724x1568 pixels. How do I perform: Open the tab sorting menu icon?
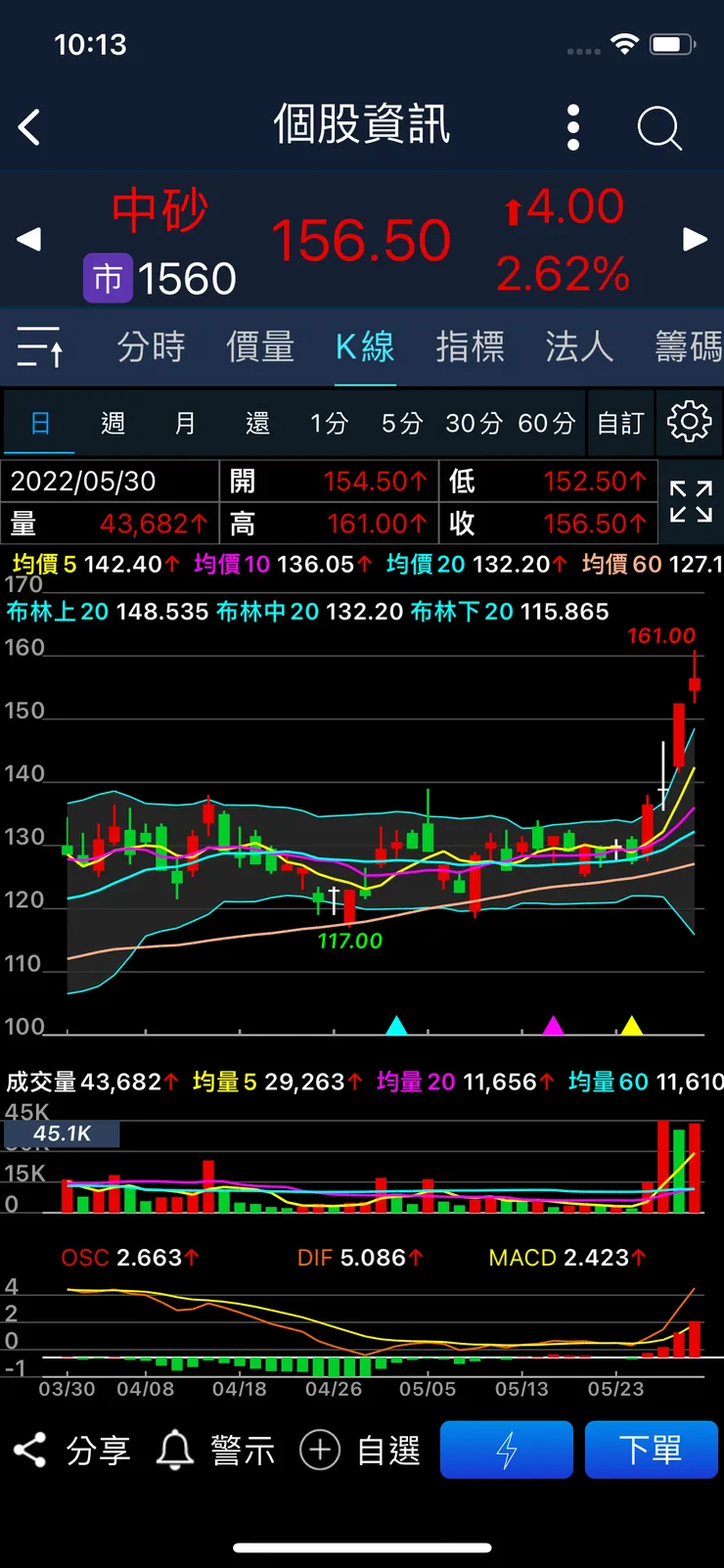[40, 346]
